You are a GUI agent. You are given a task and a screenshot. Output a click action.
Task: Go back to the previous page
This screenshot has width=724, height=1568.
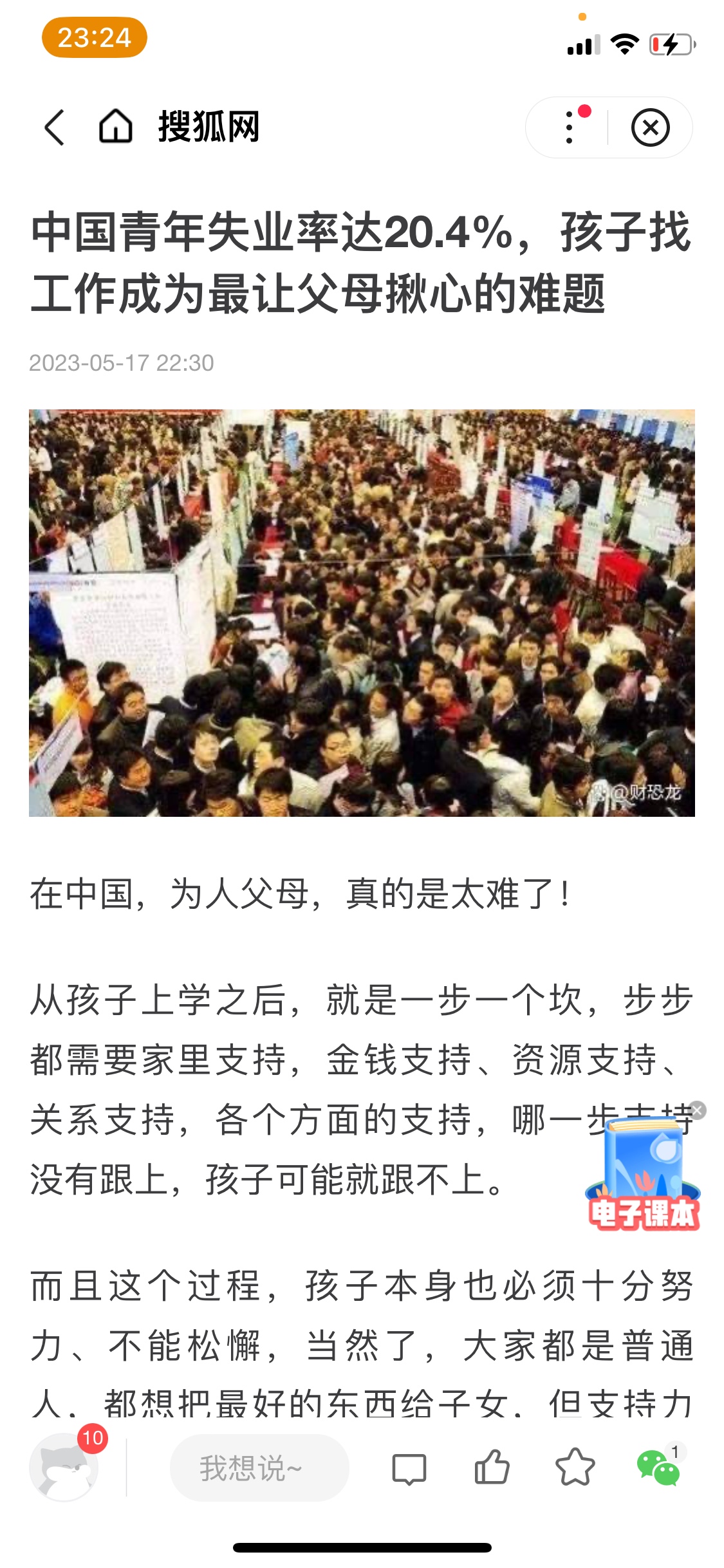point(55,127)
